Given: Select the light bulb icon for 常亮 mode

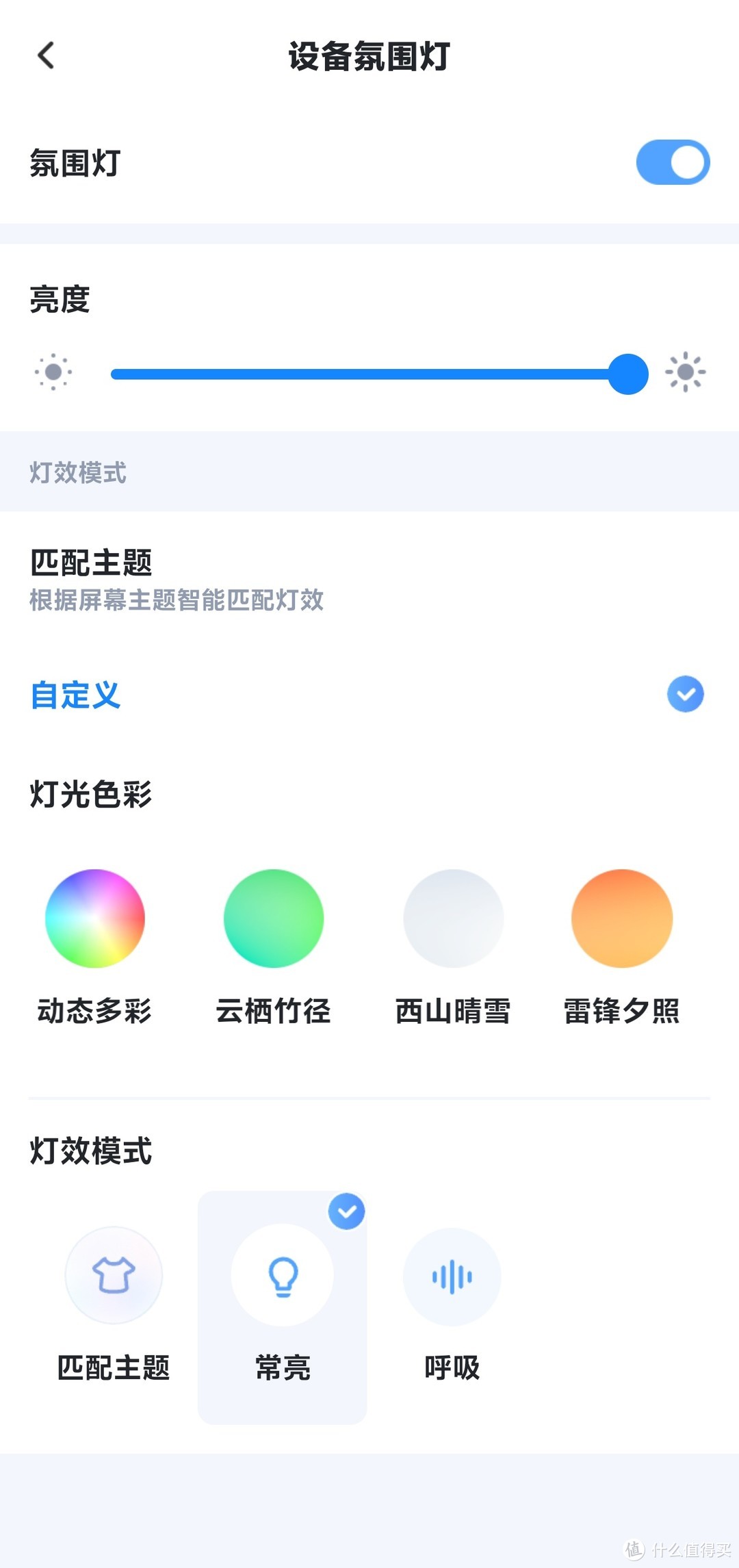Looking at the screenshot, I should tap(283, 1274).
